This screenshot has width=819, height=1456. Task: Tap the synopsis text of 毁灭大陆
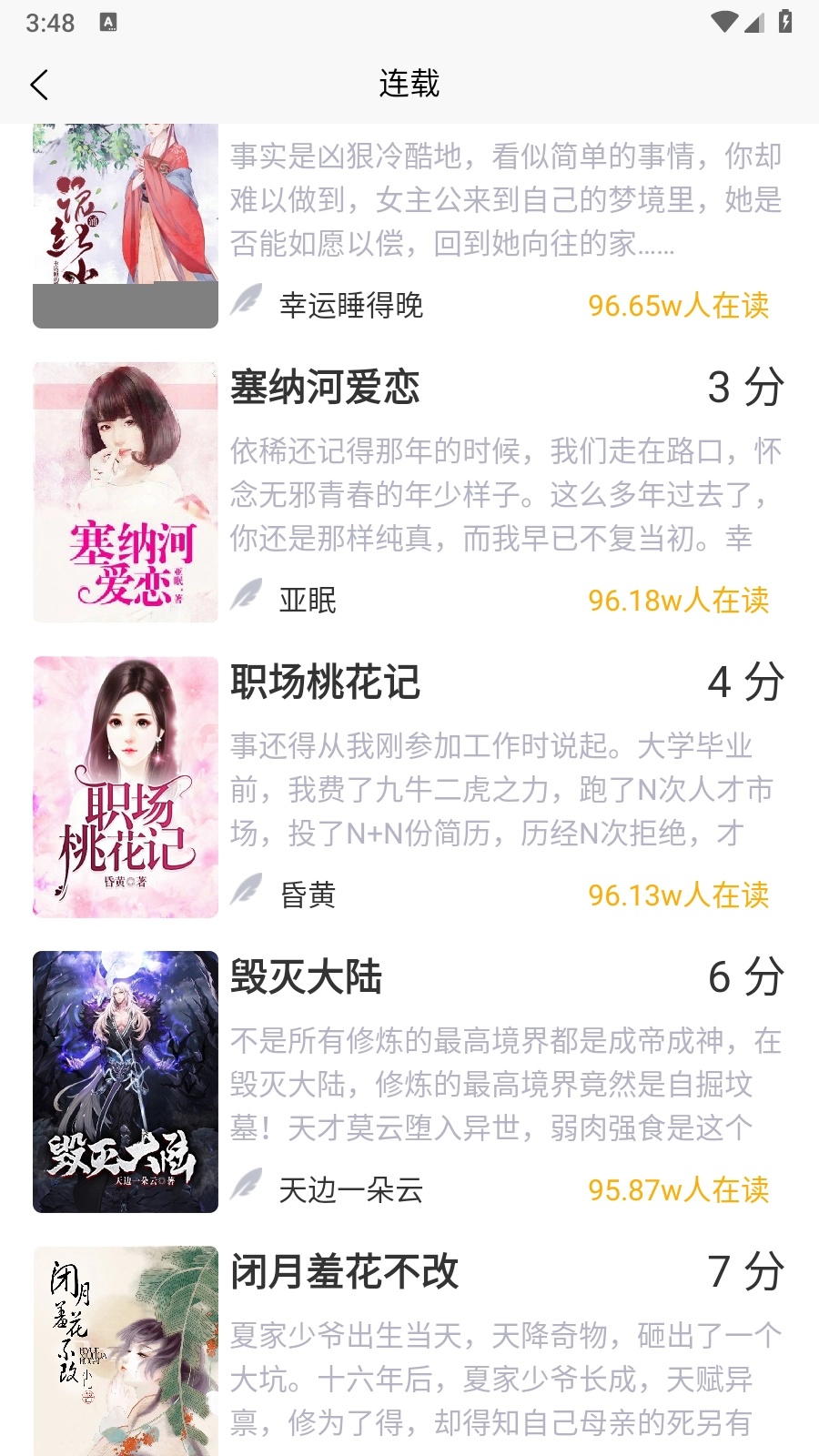tap(506, 1083)
